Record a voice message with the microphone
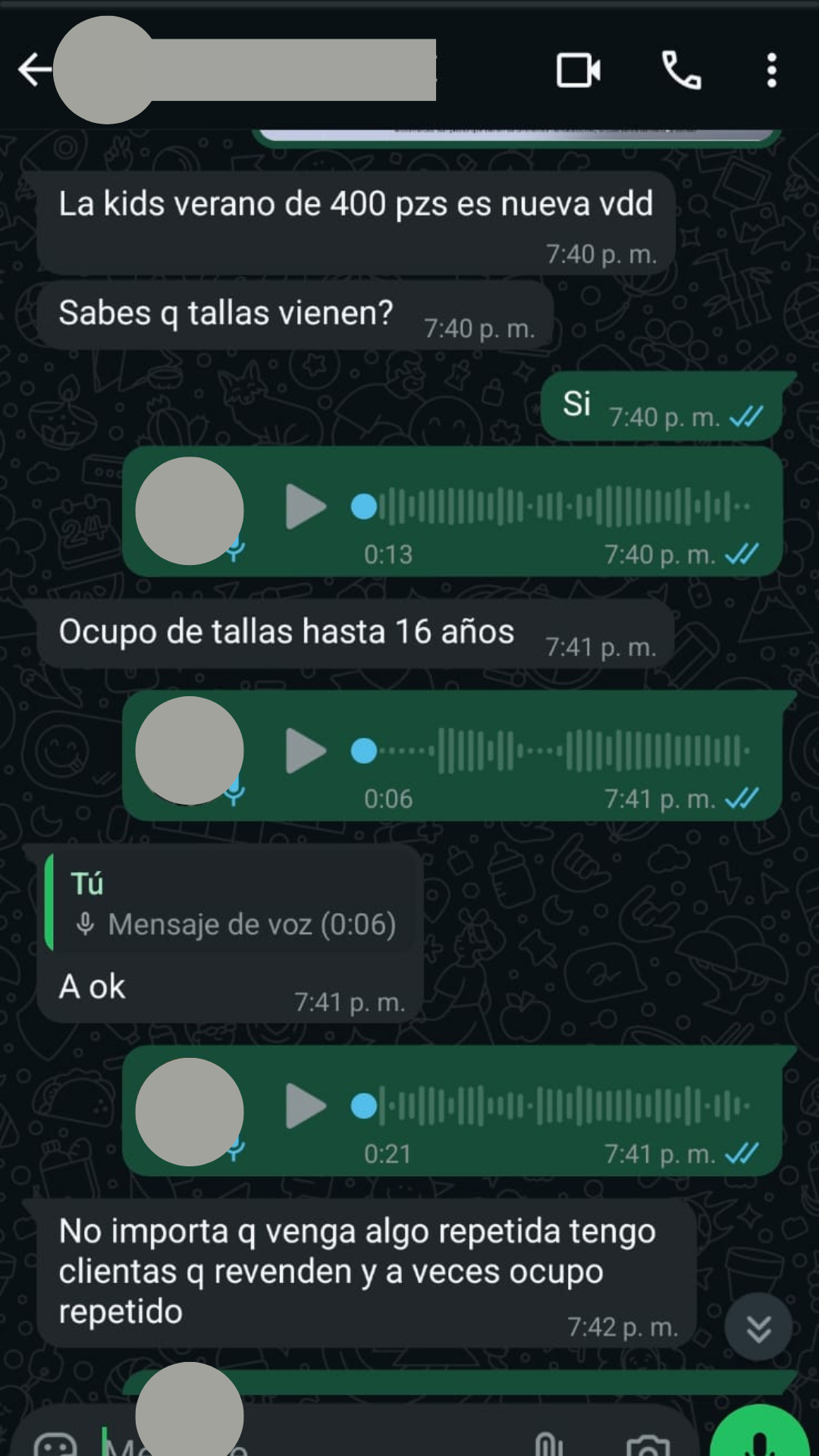 [761, 1437]
